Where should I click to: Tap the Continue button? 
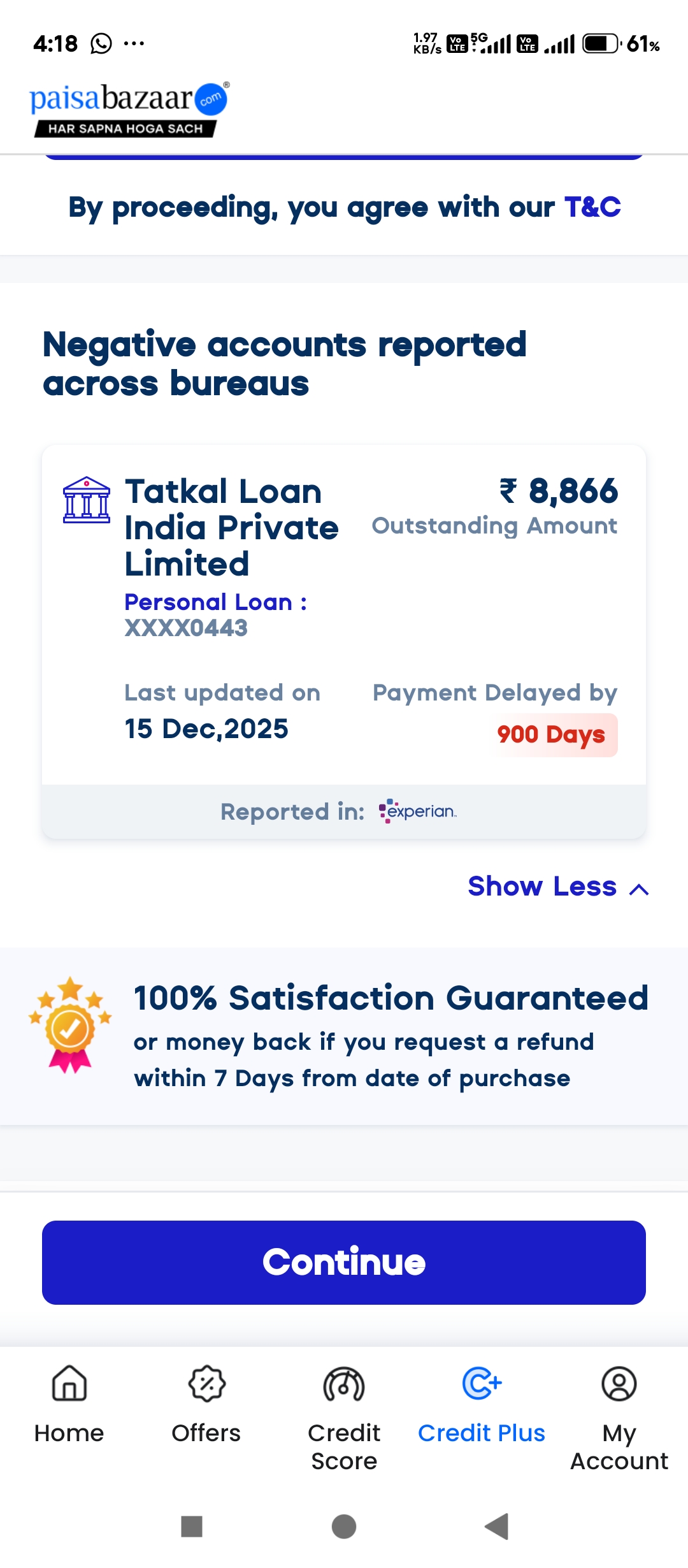point(344,1263)
